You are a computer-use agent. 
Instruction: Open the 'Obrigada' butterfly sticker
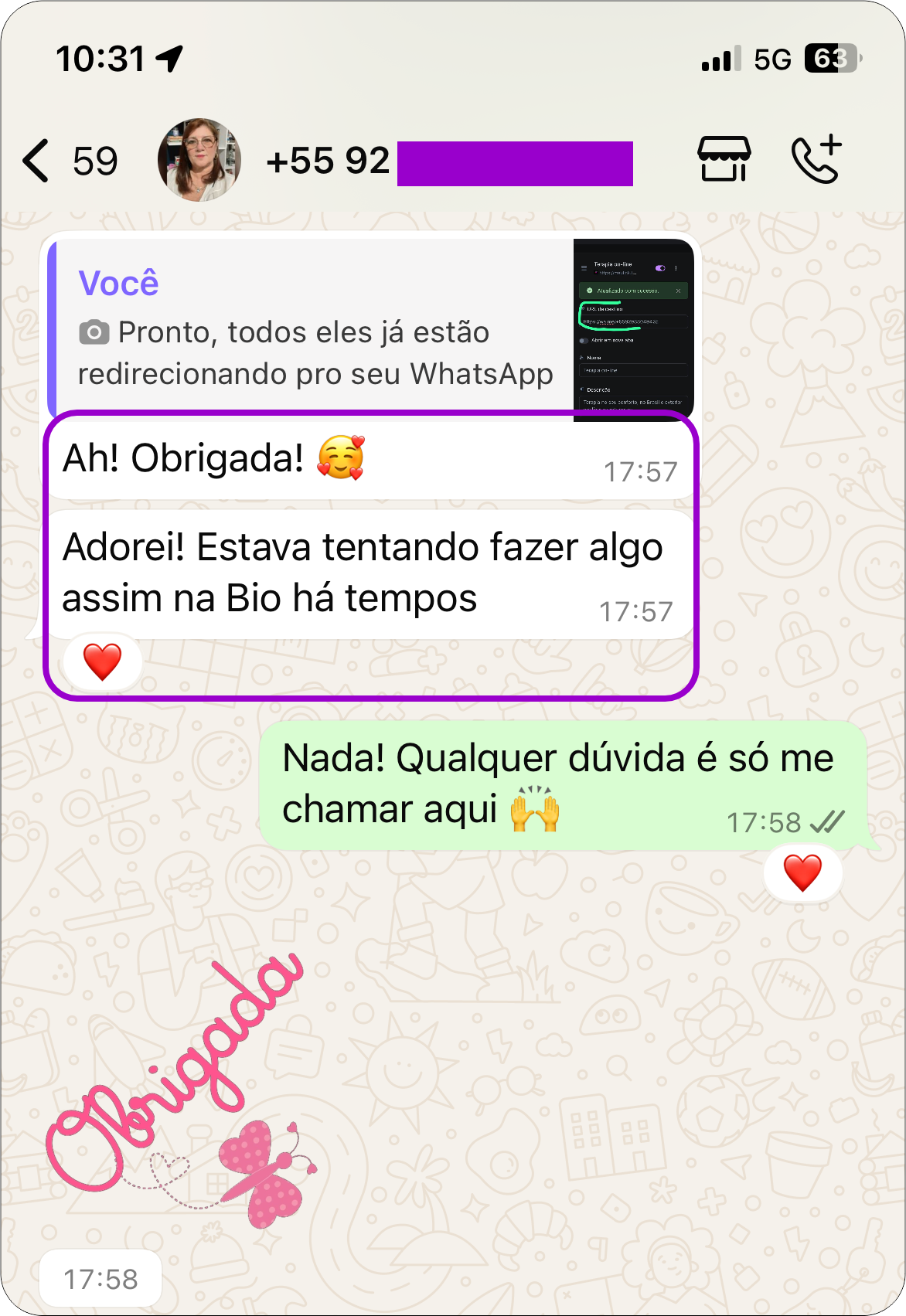tap(179, 1090)
